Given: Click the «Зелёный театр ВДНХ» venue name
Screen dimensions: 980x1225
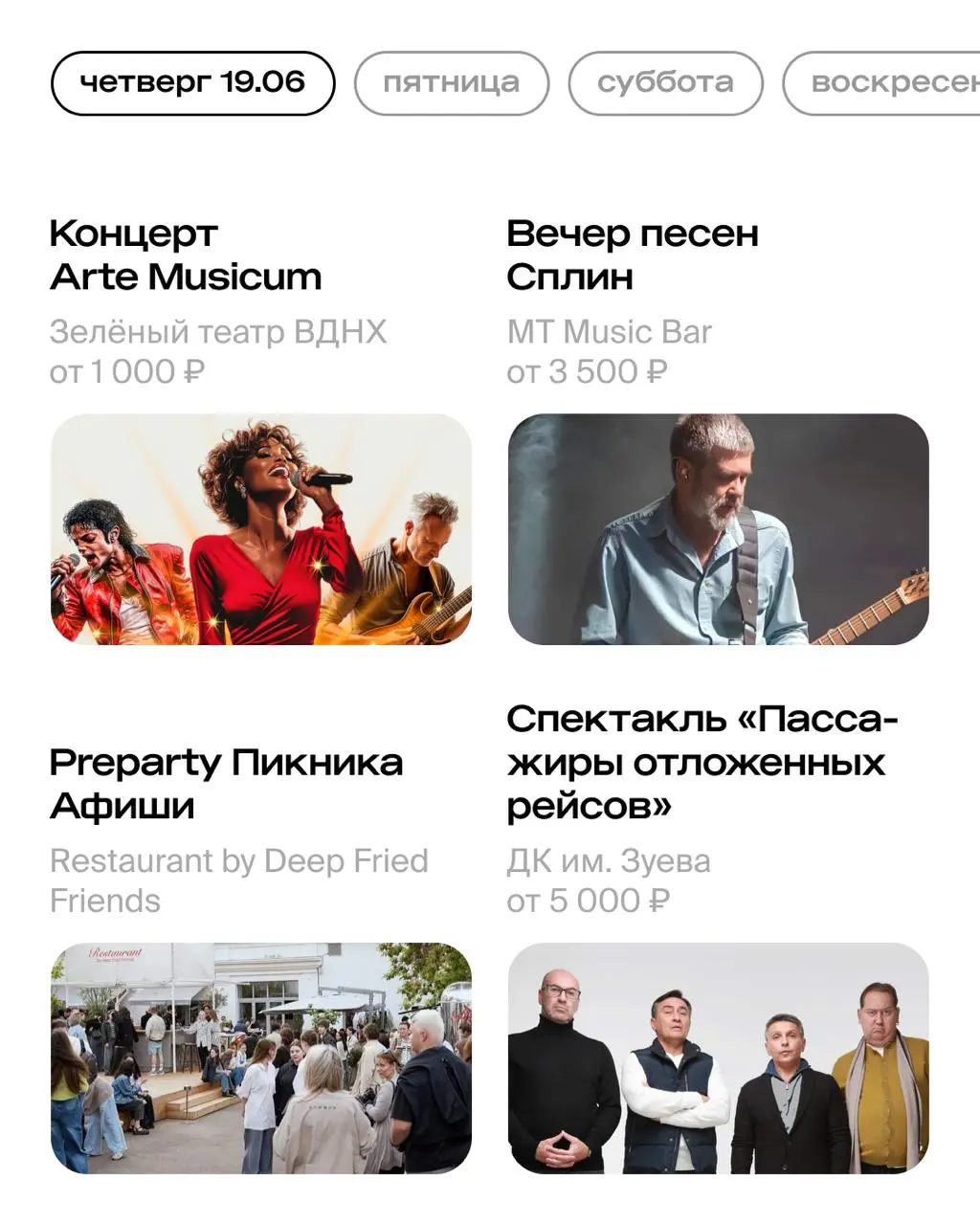Looking at the screenshot, I should 217,332.
